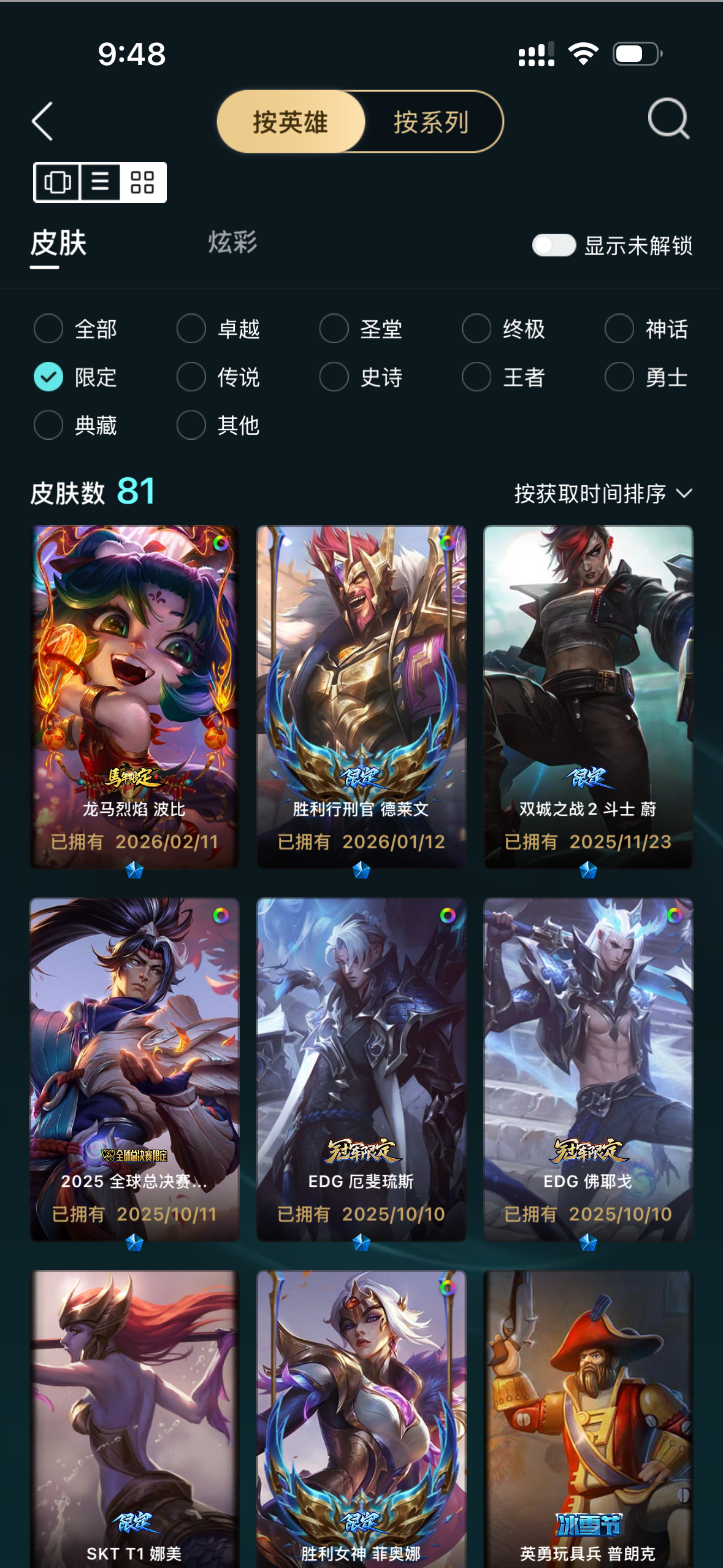
Task: Select the 全部 filter option
Action: [75, 329]
